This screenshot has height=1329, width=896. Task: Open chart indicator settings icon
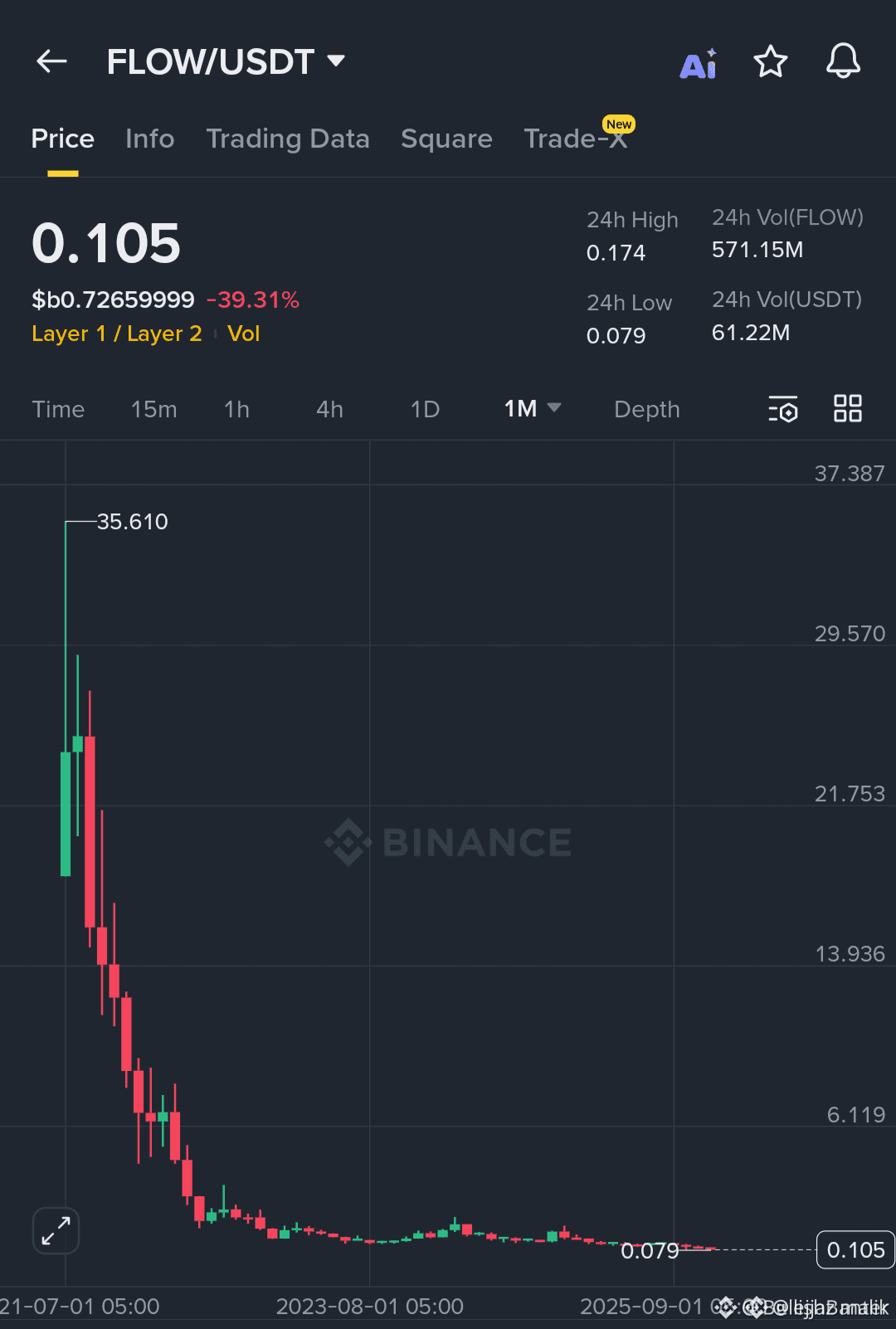click(783, 409)
